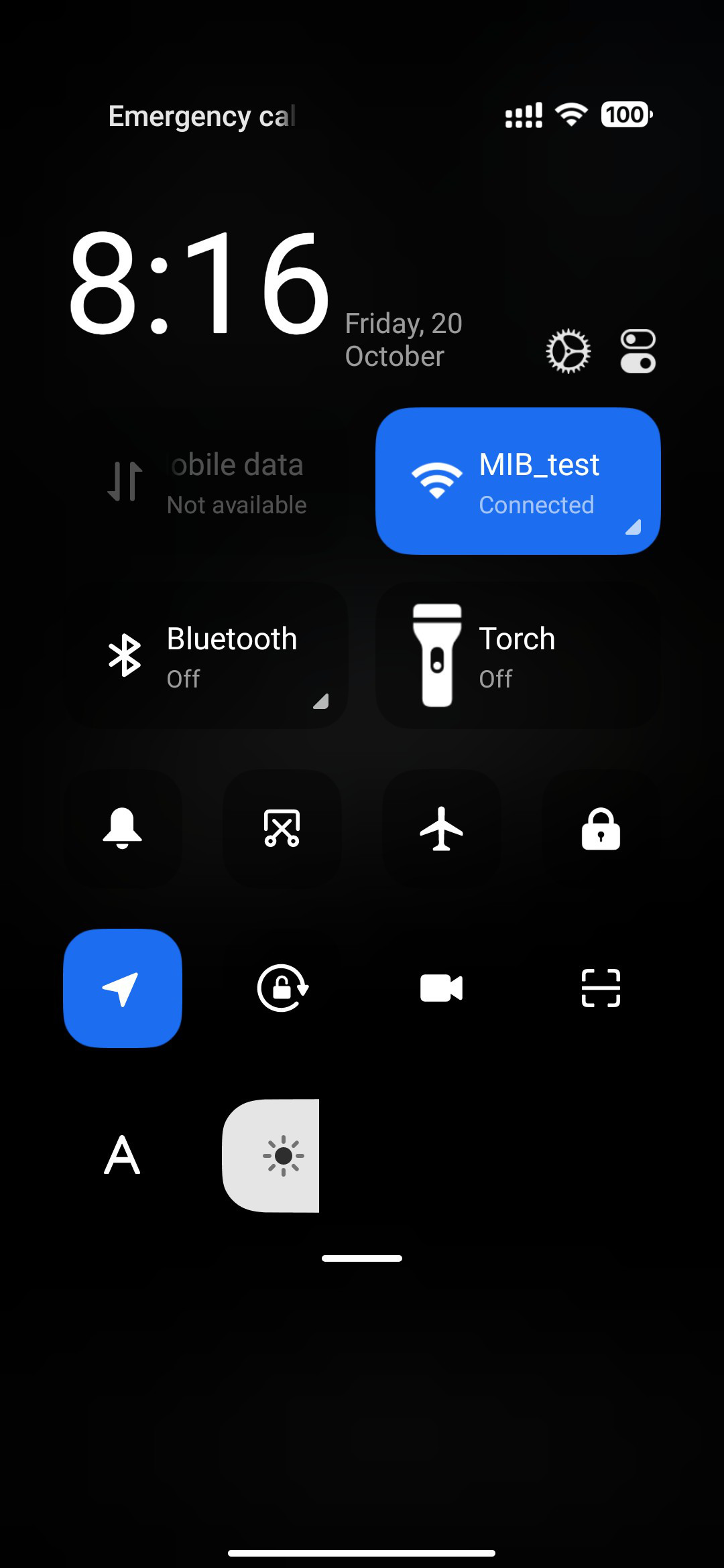Take a screenshot with the scissors tile
The width and height of the screenshot is (724, 1568).
282,828
